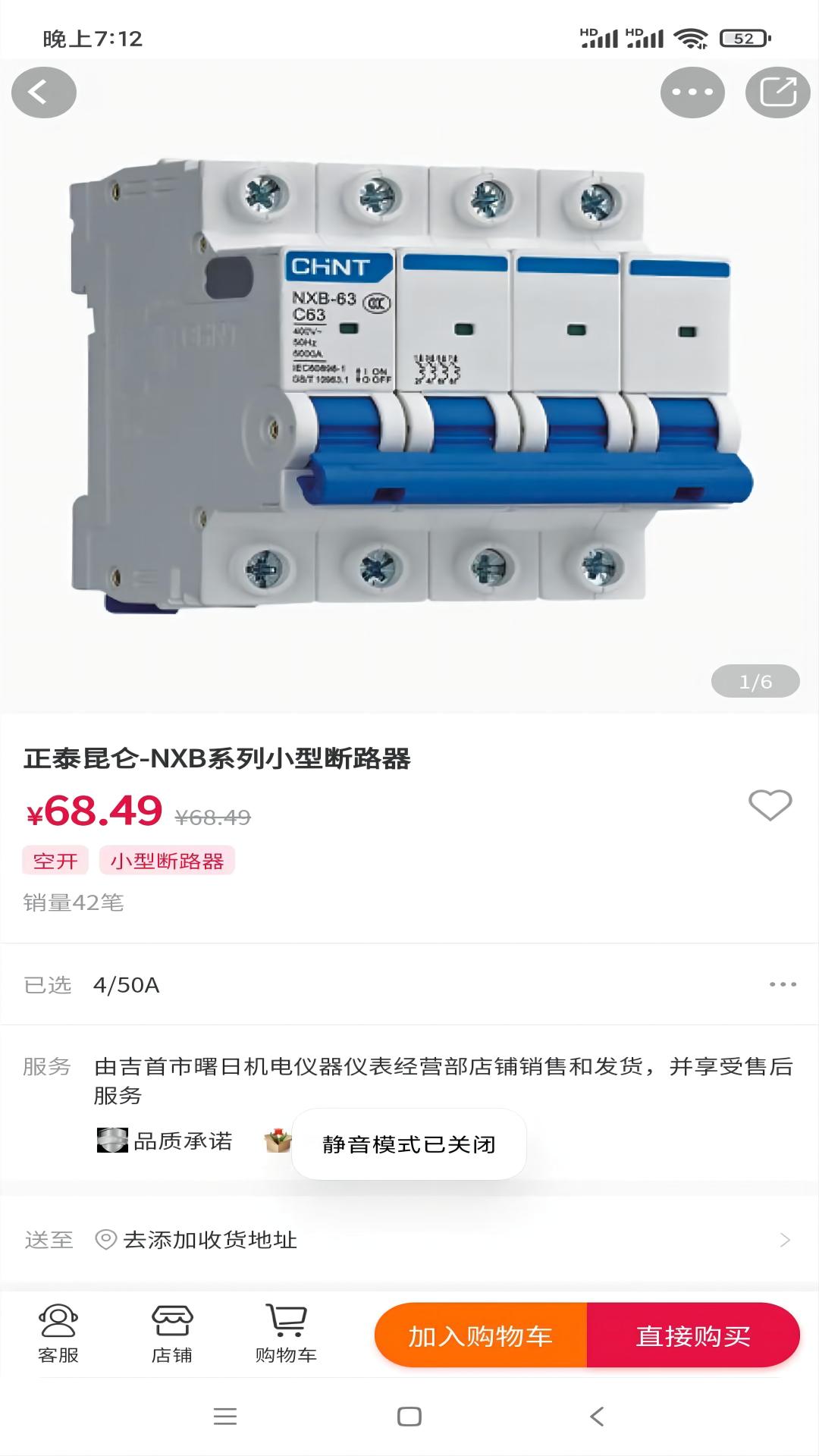Contact 客服 customer service
819x1456 pixels.
58,1334
